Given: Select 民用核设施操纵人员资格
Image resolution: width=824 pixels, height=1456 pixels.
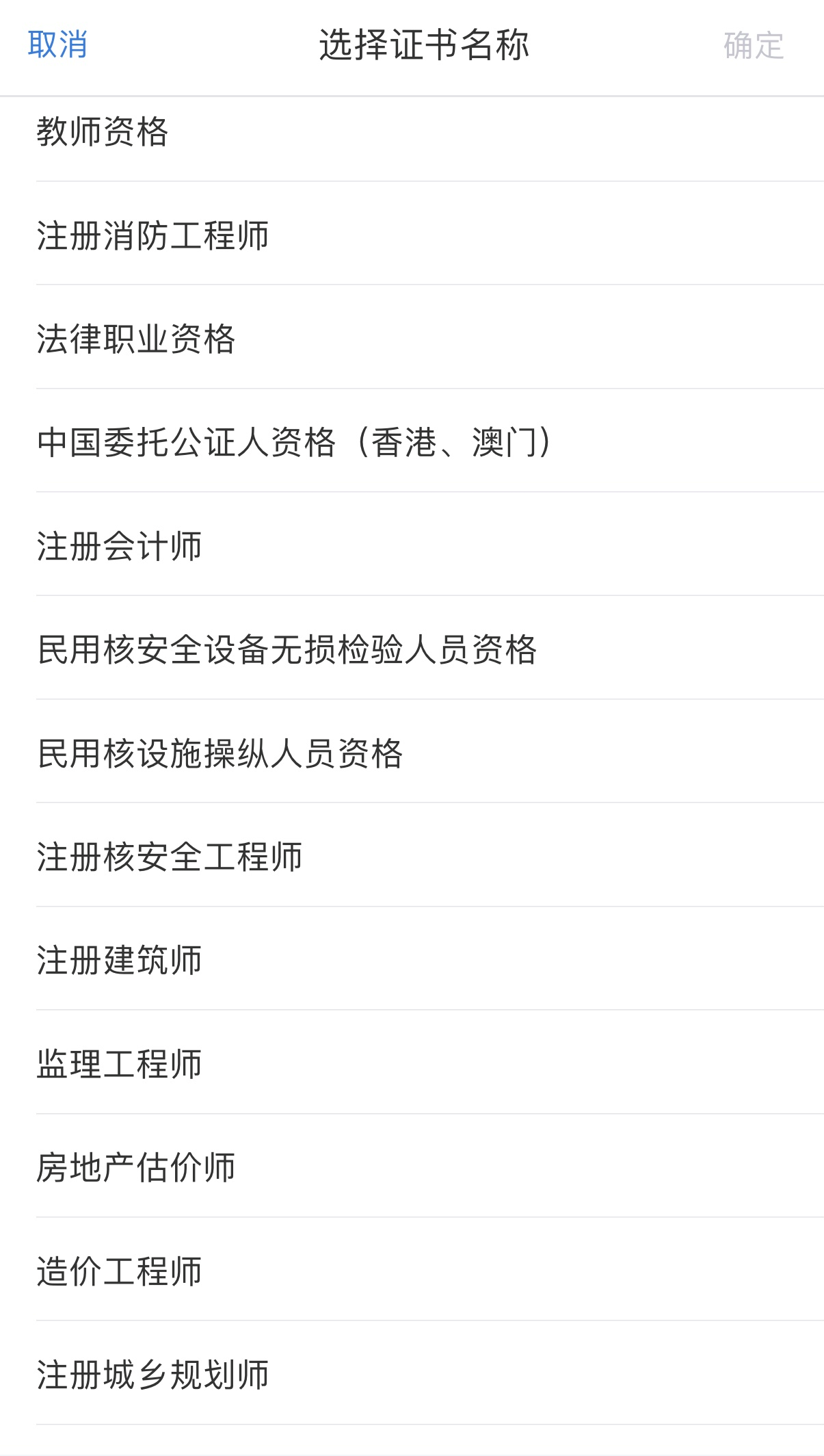Looking at the screenshot, I should [220, 753].
